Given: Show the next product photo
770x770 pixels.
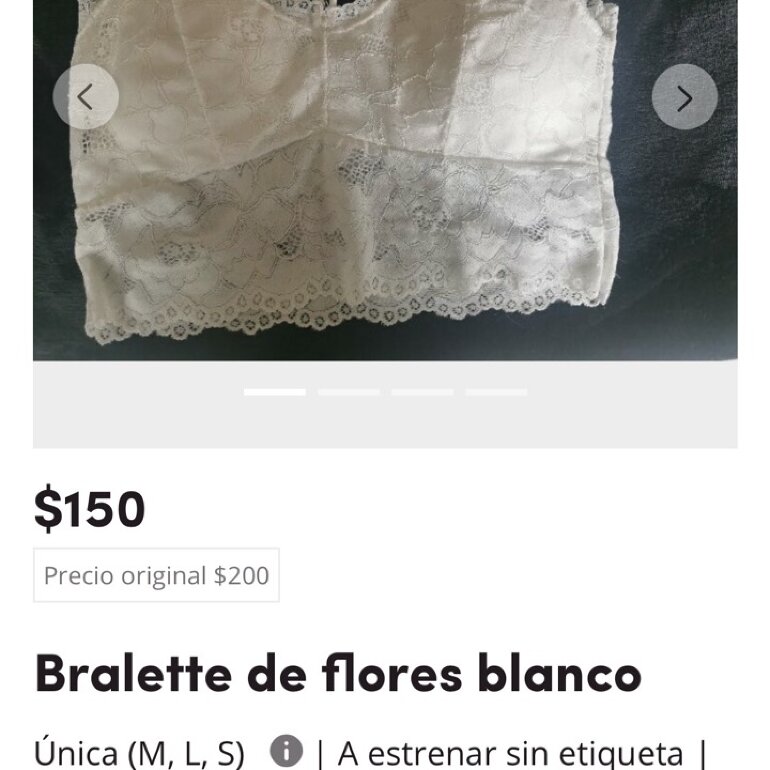Looking at the screenshot, I should pos(685,97).
